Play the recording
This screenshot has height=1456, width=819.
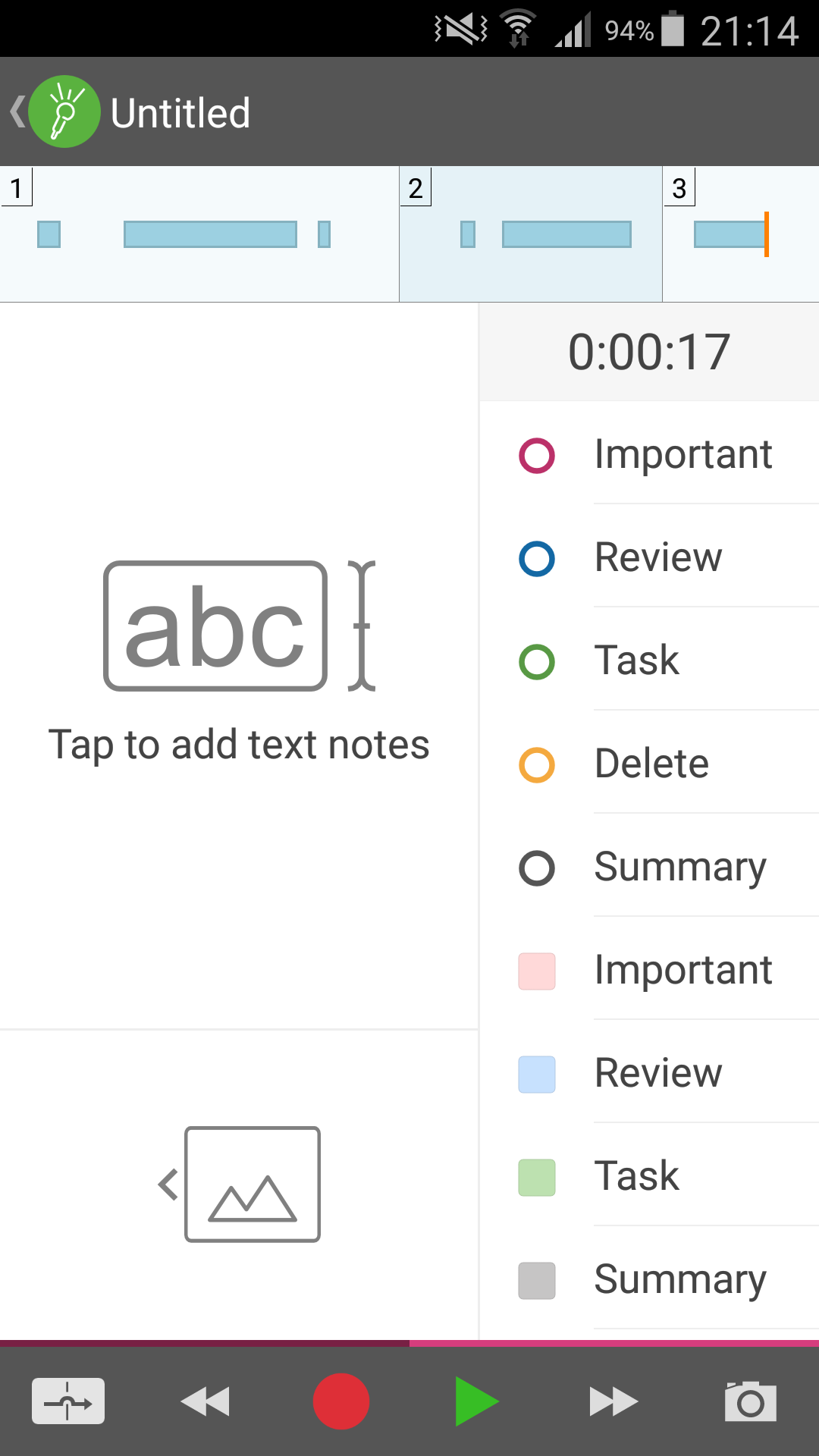pyautogui.click(x=476, y=1401)
